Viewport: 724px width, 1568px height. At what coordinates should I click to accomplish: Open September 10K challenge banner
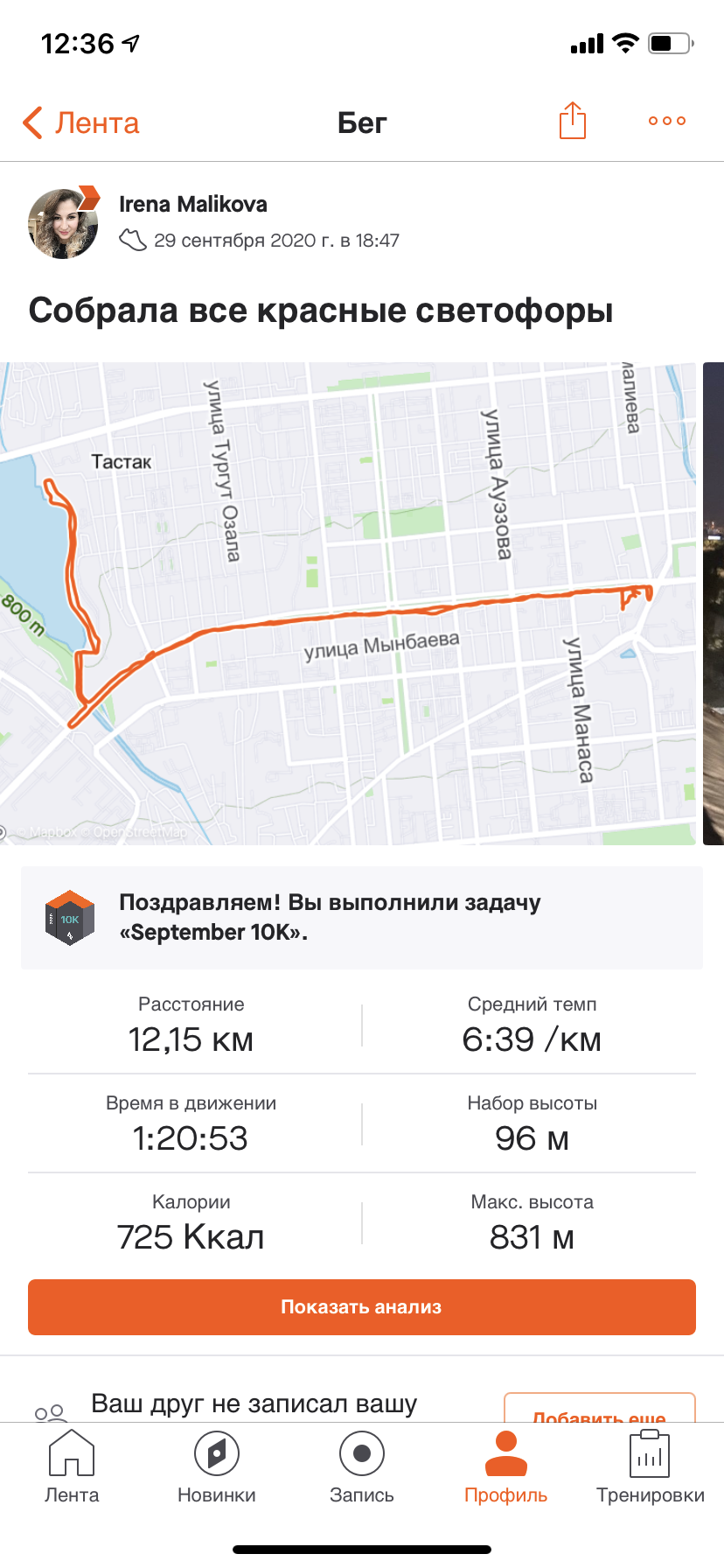[362, 917]
